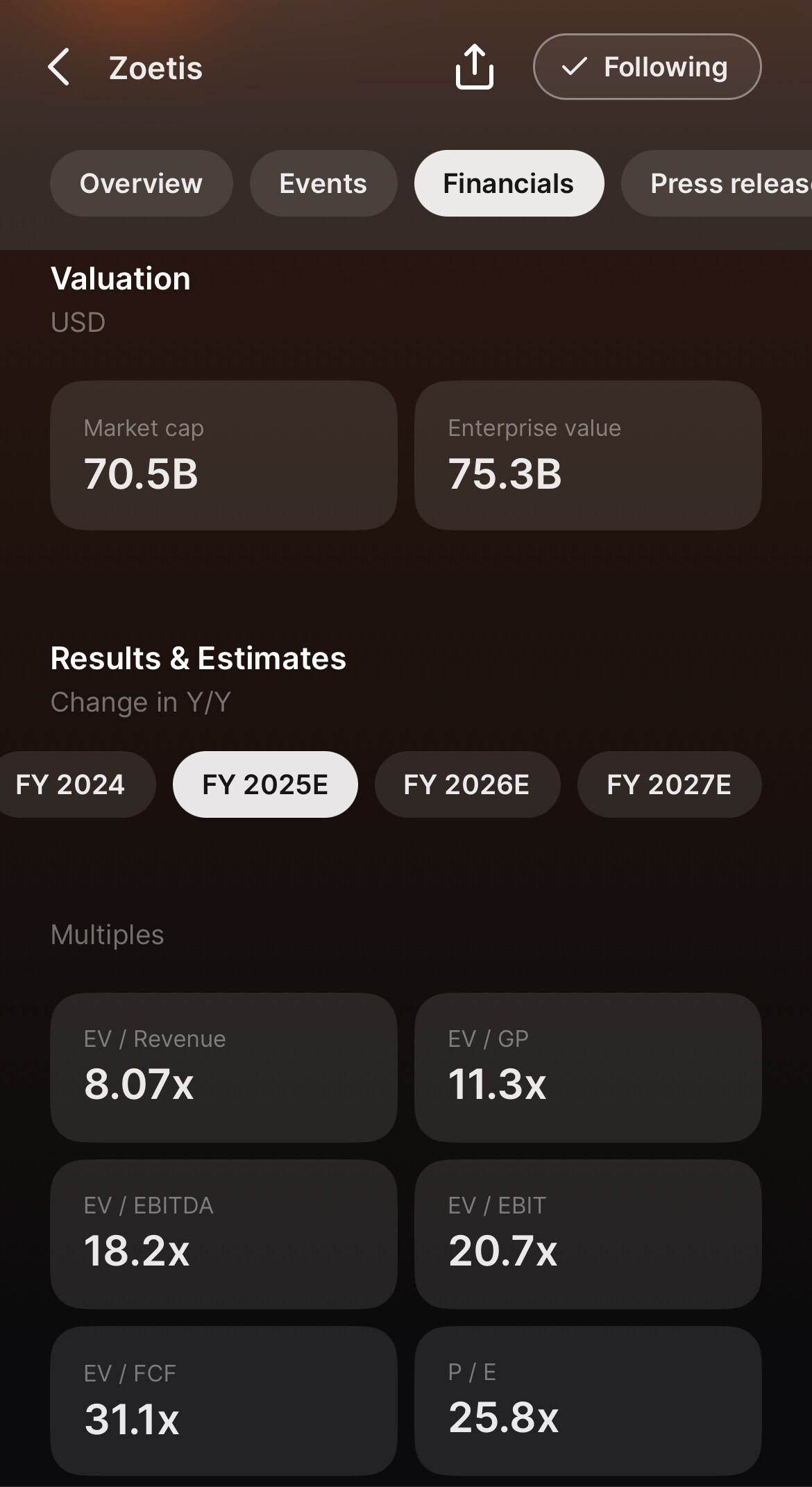
Task: Switch to the Press releases tab
Action: (717, 183)
